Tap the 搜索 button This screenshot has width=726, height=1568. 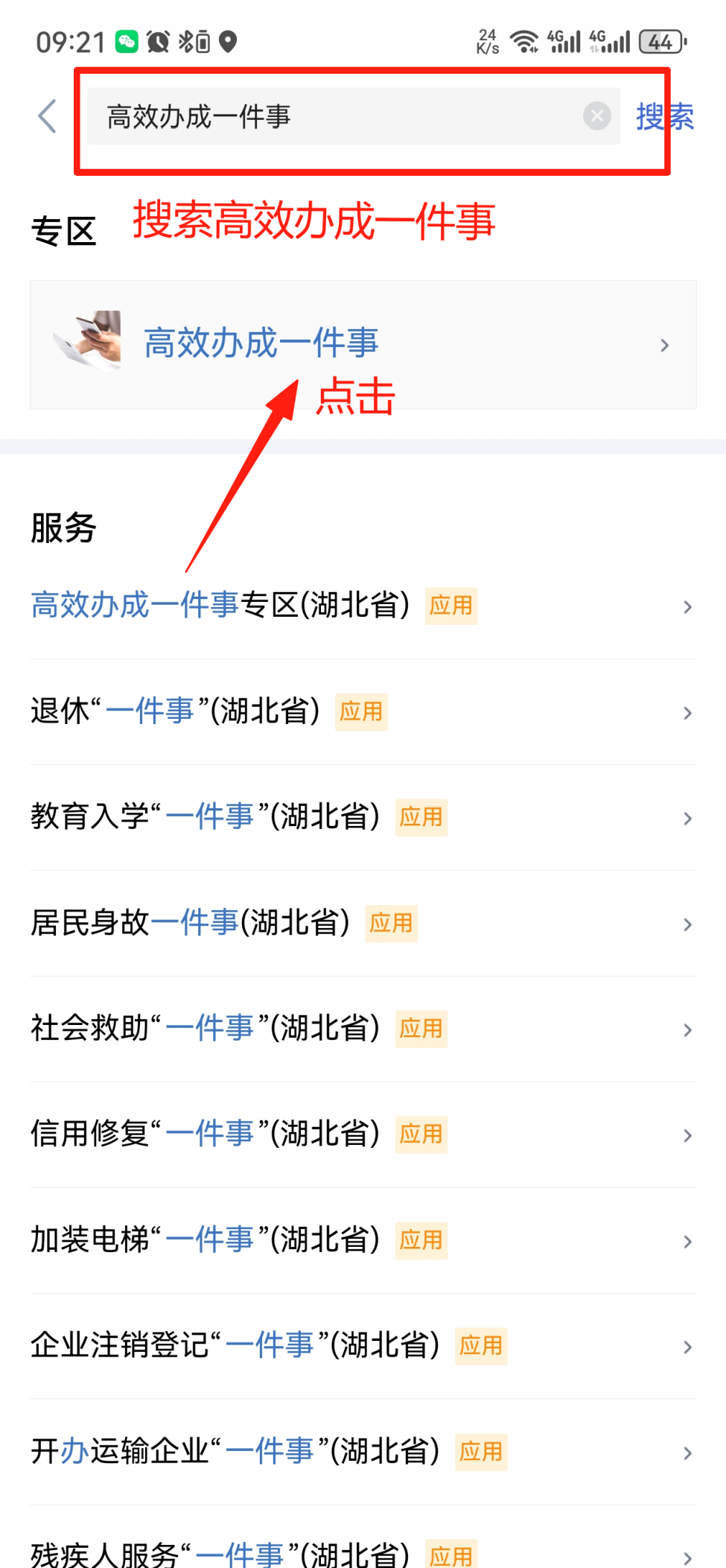pyautogui.click(x=664, y=117)
